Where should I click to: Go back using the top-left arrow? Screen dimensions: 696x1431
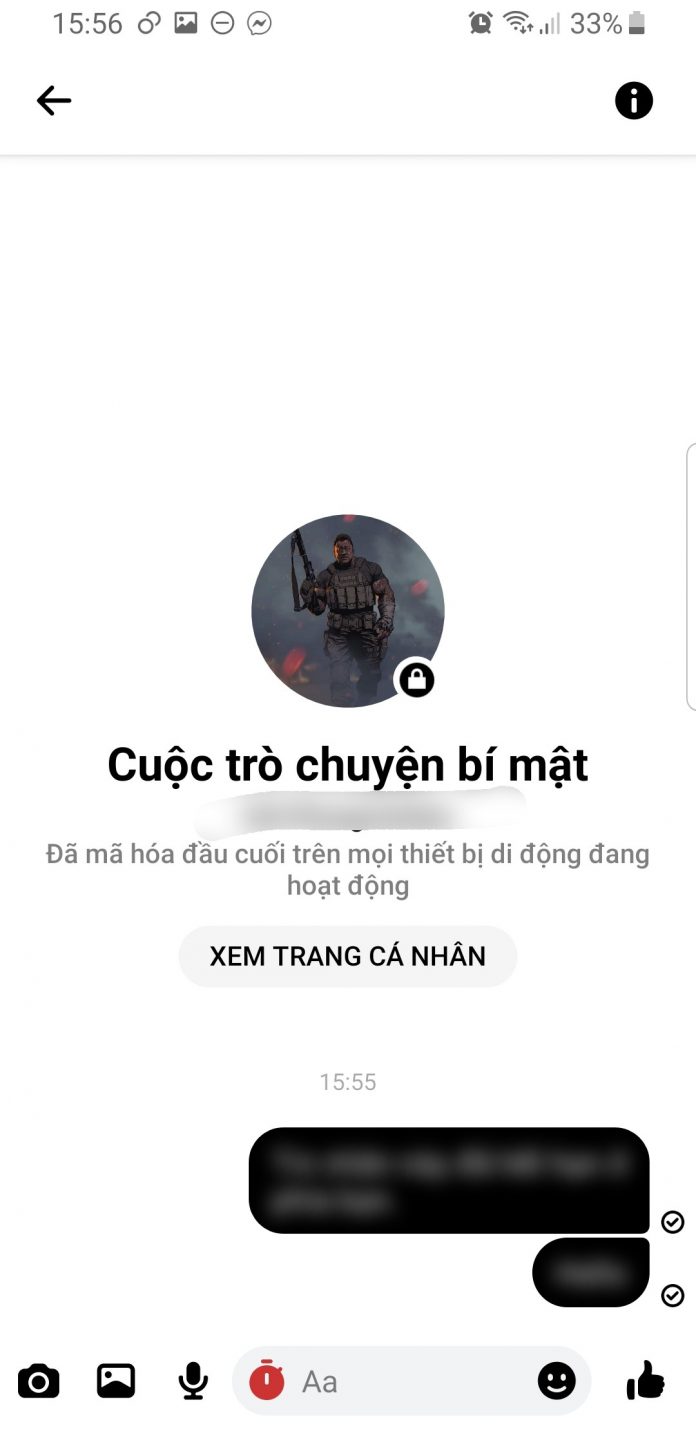(x=54, y=100)
